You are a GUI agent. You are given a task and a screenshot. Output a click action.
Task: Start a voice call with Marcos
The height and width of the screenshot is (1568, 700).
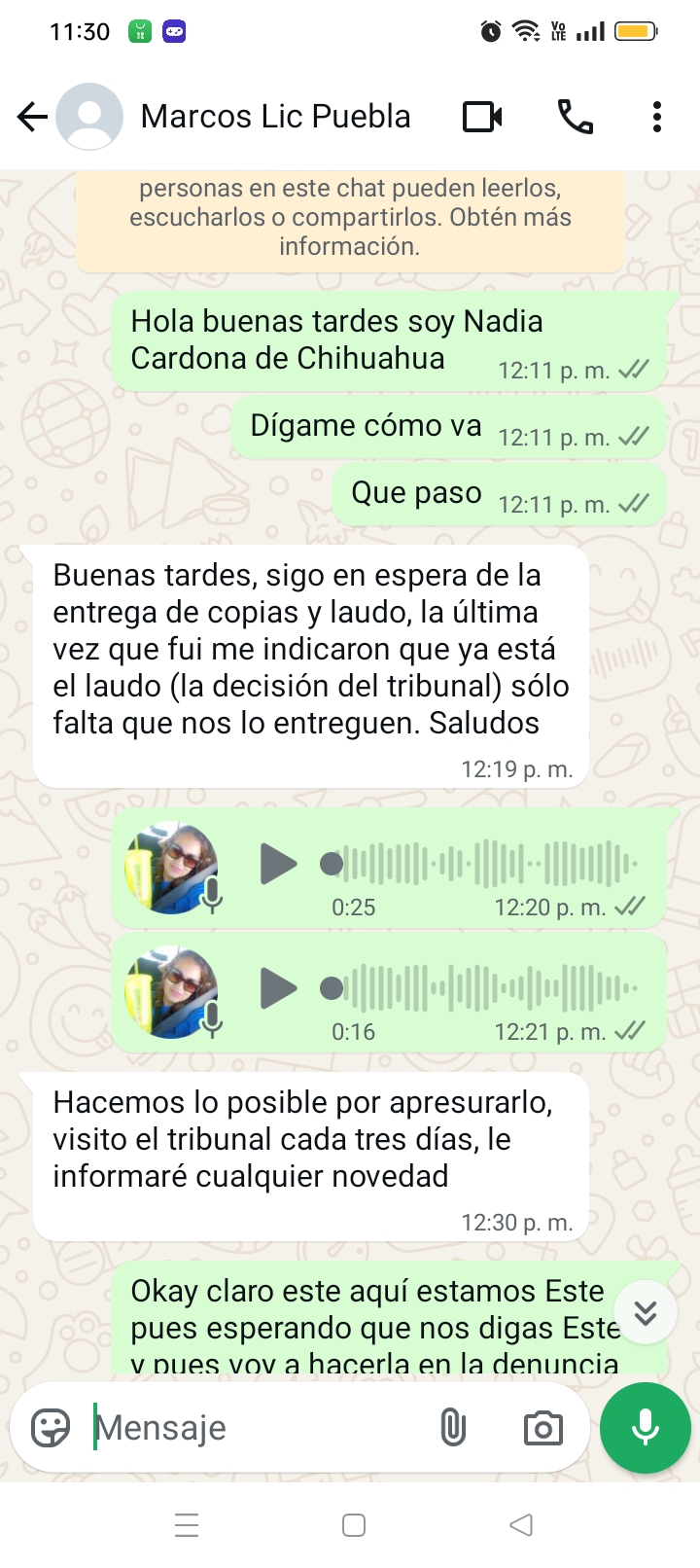(575, 118)
